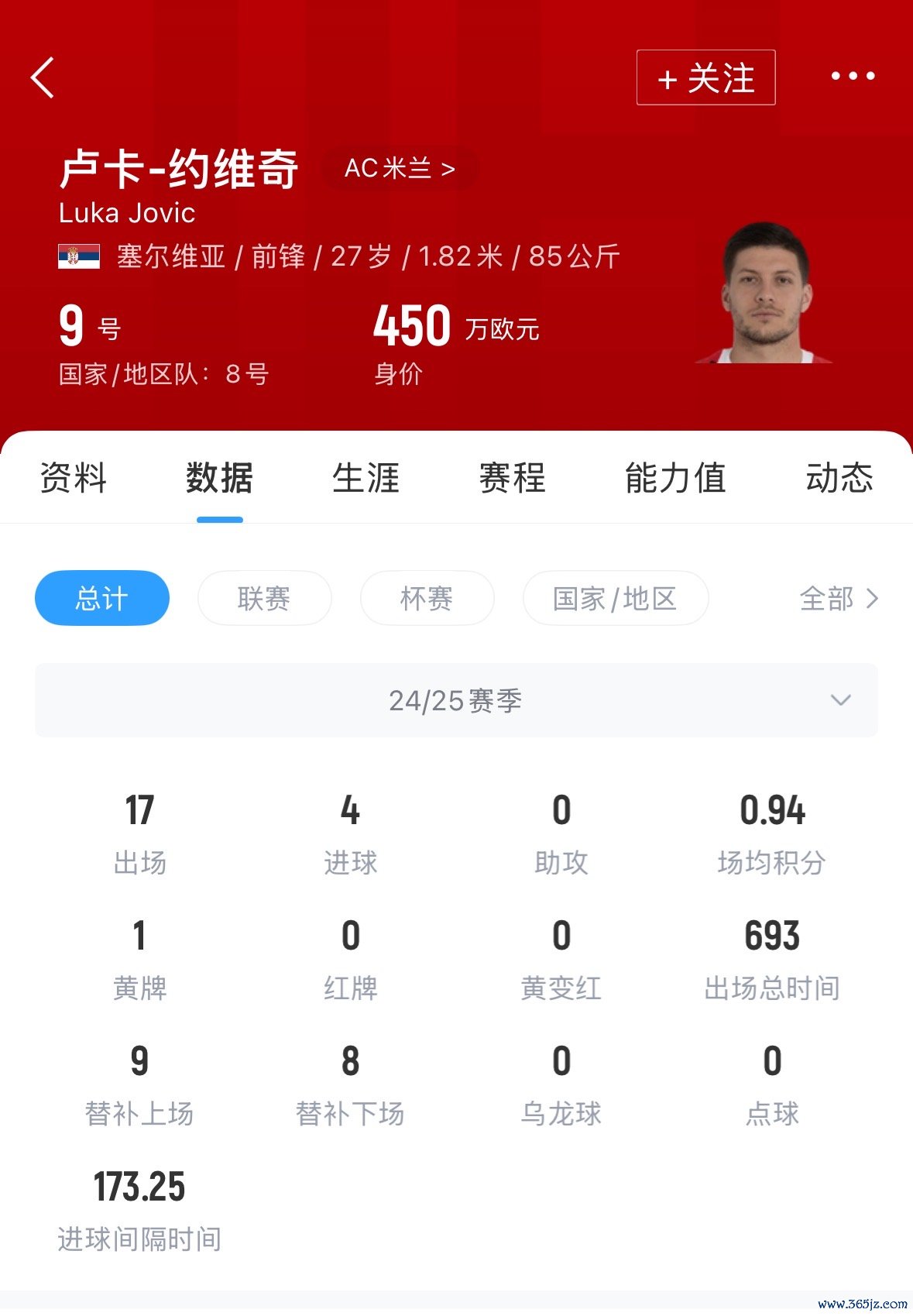Viewport: 913px width, 1316px height.
Task: Filter stats by 联赛
Action: 264,598
